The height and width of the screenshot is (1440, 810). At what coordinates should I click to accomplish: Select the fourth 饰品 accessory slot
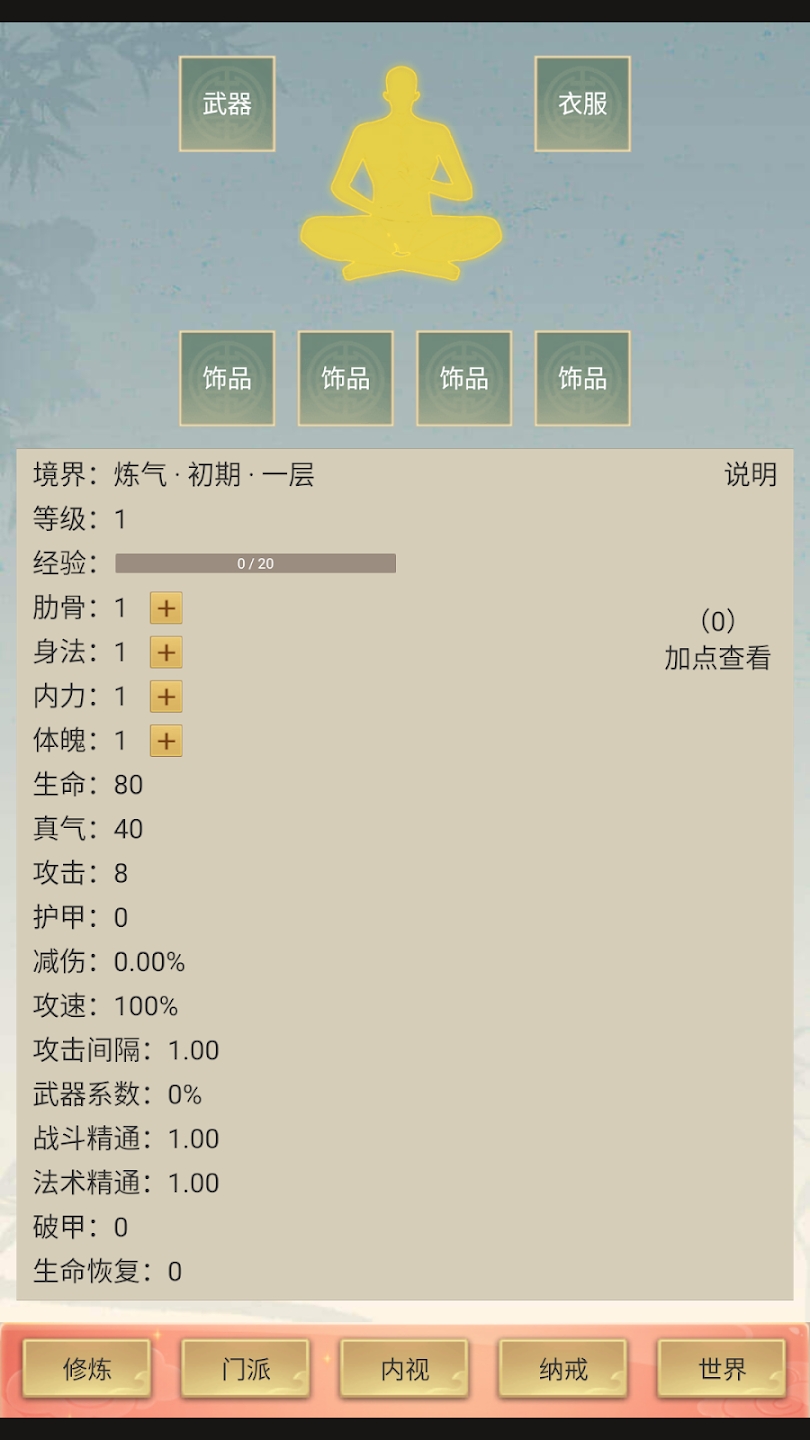coord(582,378)
